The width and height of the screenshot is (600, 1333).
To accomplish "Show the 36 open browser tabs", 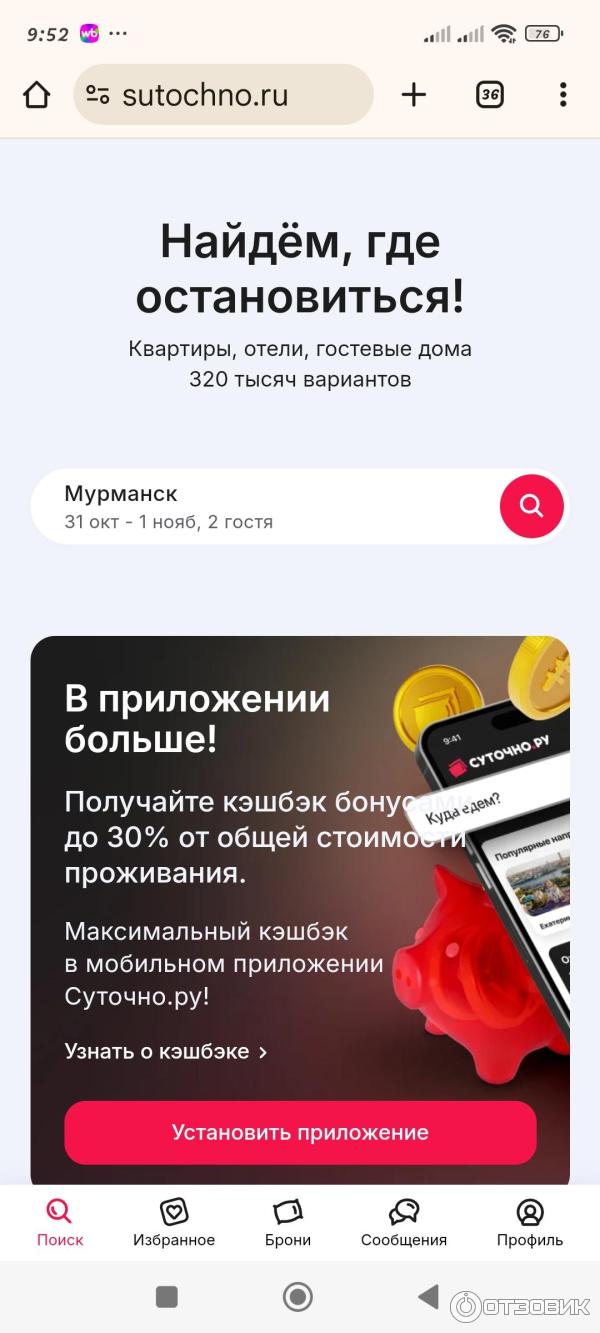I will [489, 95].
